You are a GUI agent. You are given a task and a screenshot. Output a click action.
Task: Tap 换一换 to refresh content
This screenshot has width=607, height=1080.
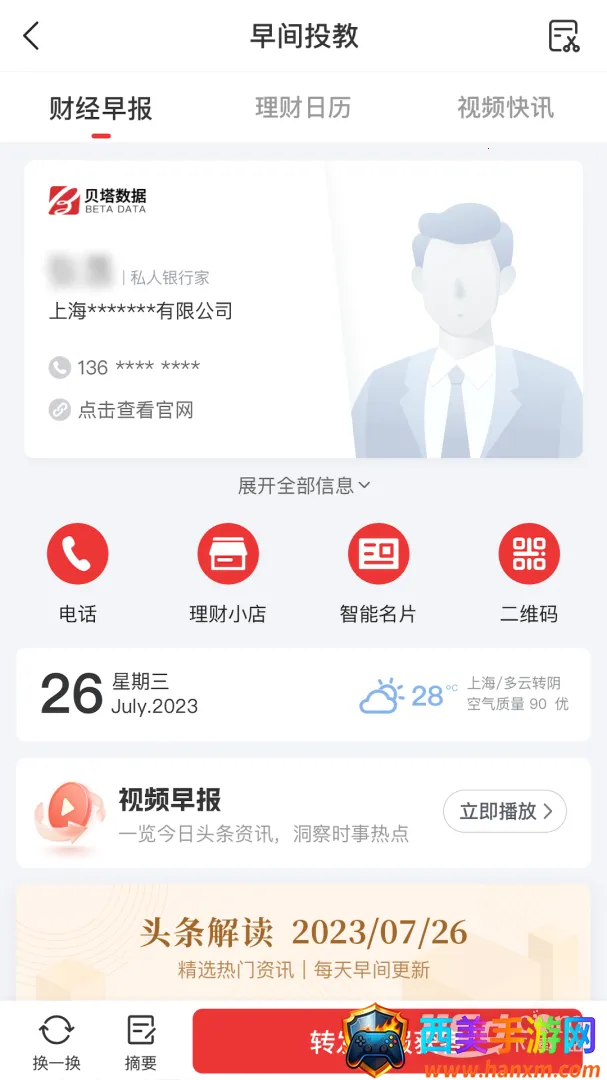[x=56, y=1040]
